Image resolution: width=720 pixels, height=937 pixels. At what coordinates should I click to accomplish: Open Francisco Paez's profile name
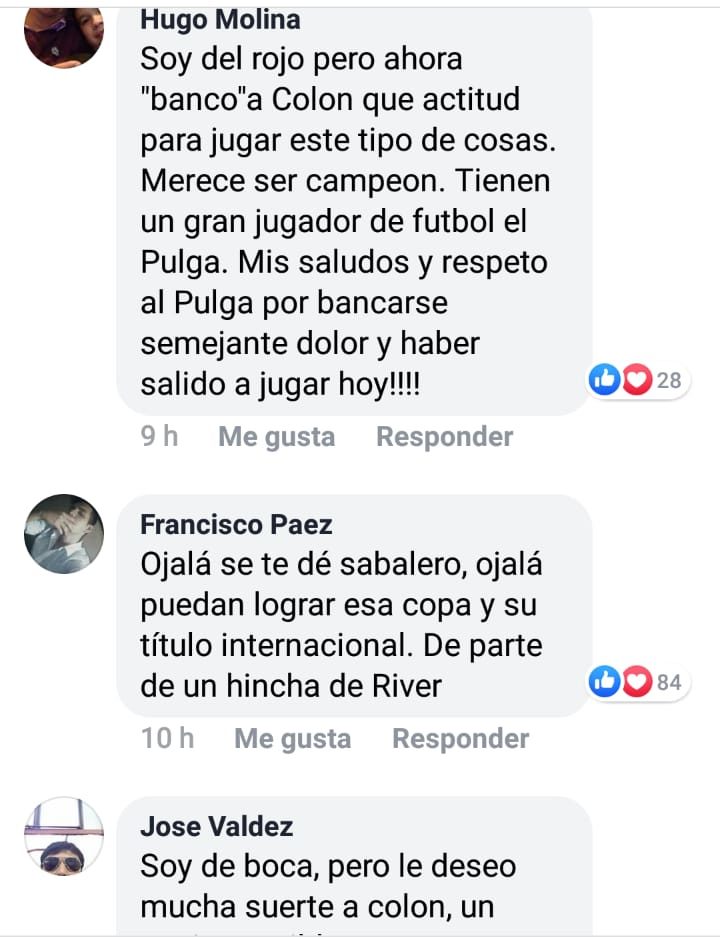tap(236, 523)
